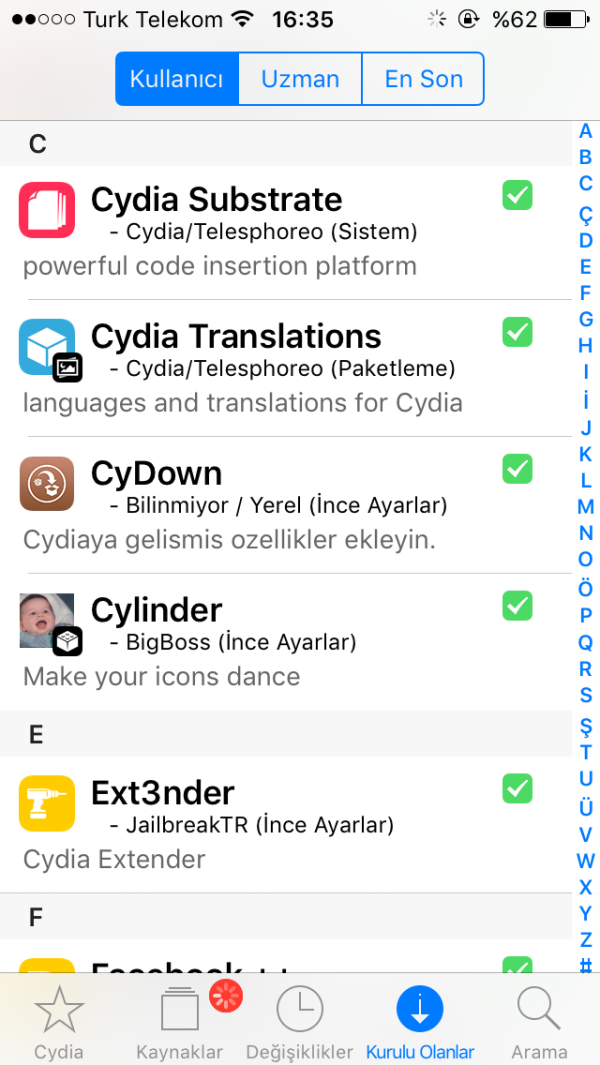
Task: Select the Kullanıcı segment
Action: click(177, 79)
